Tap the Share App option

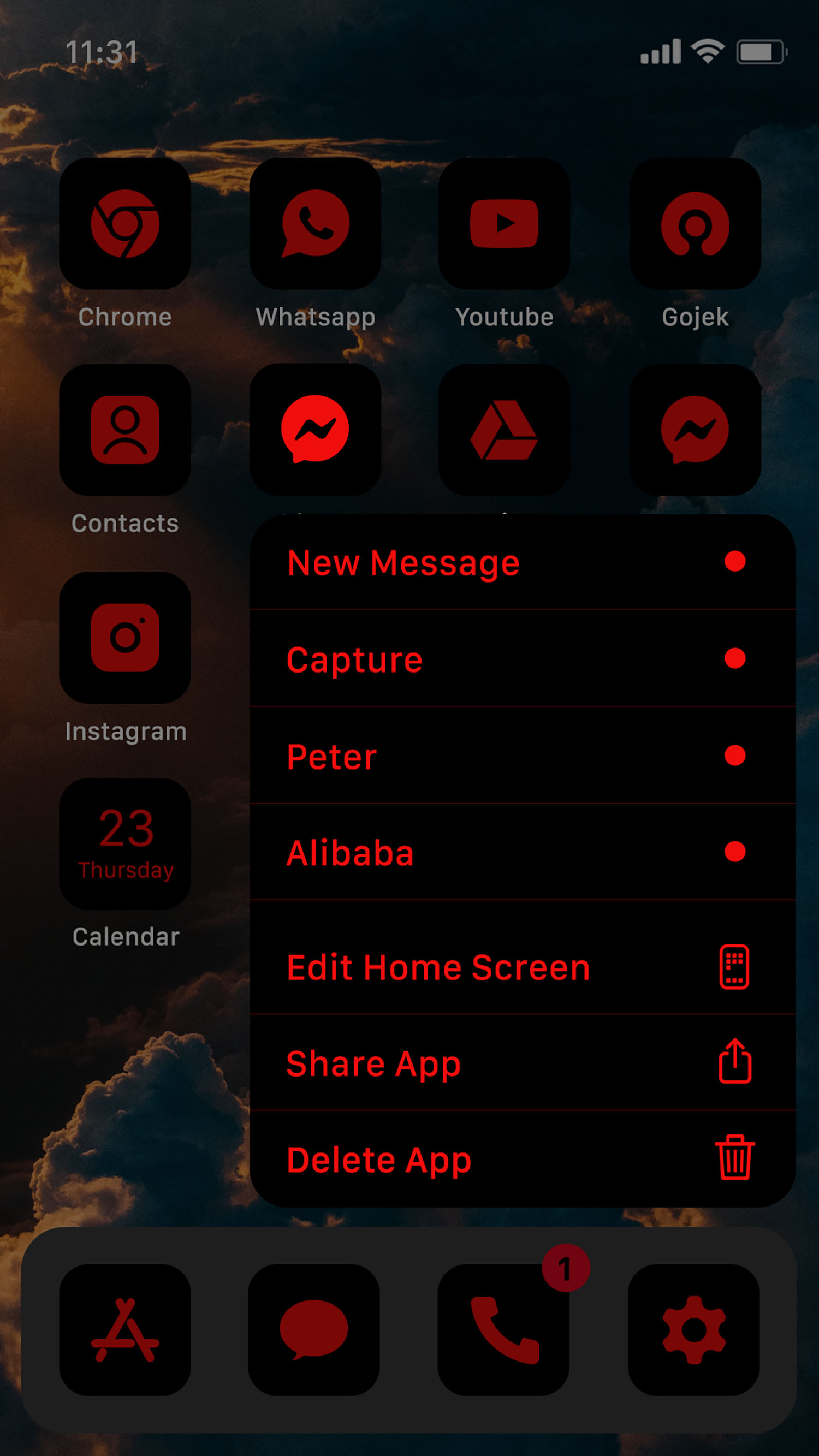tap(373, 1063)
